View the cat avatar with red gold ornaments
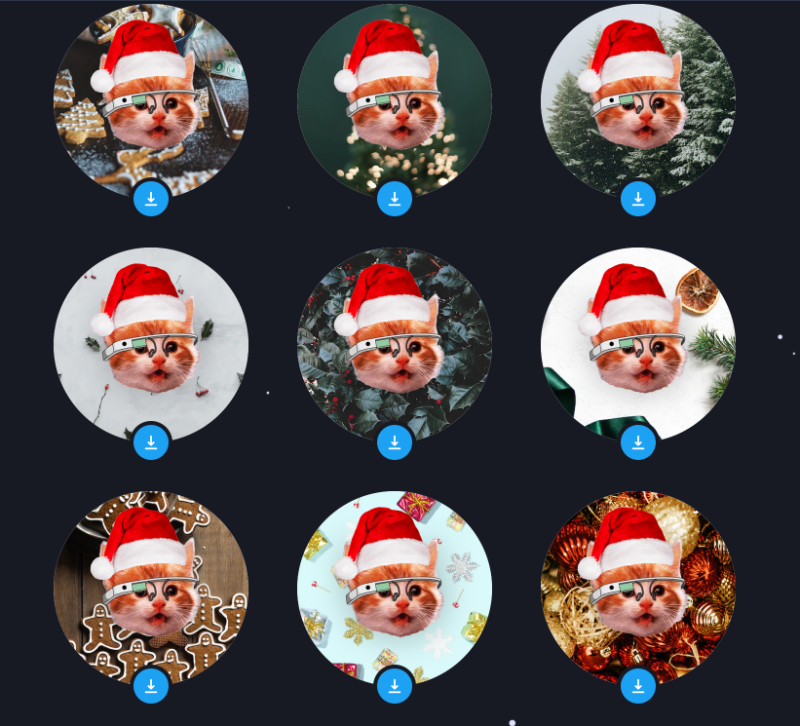 pos(638,587)
